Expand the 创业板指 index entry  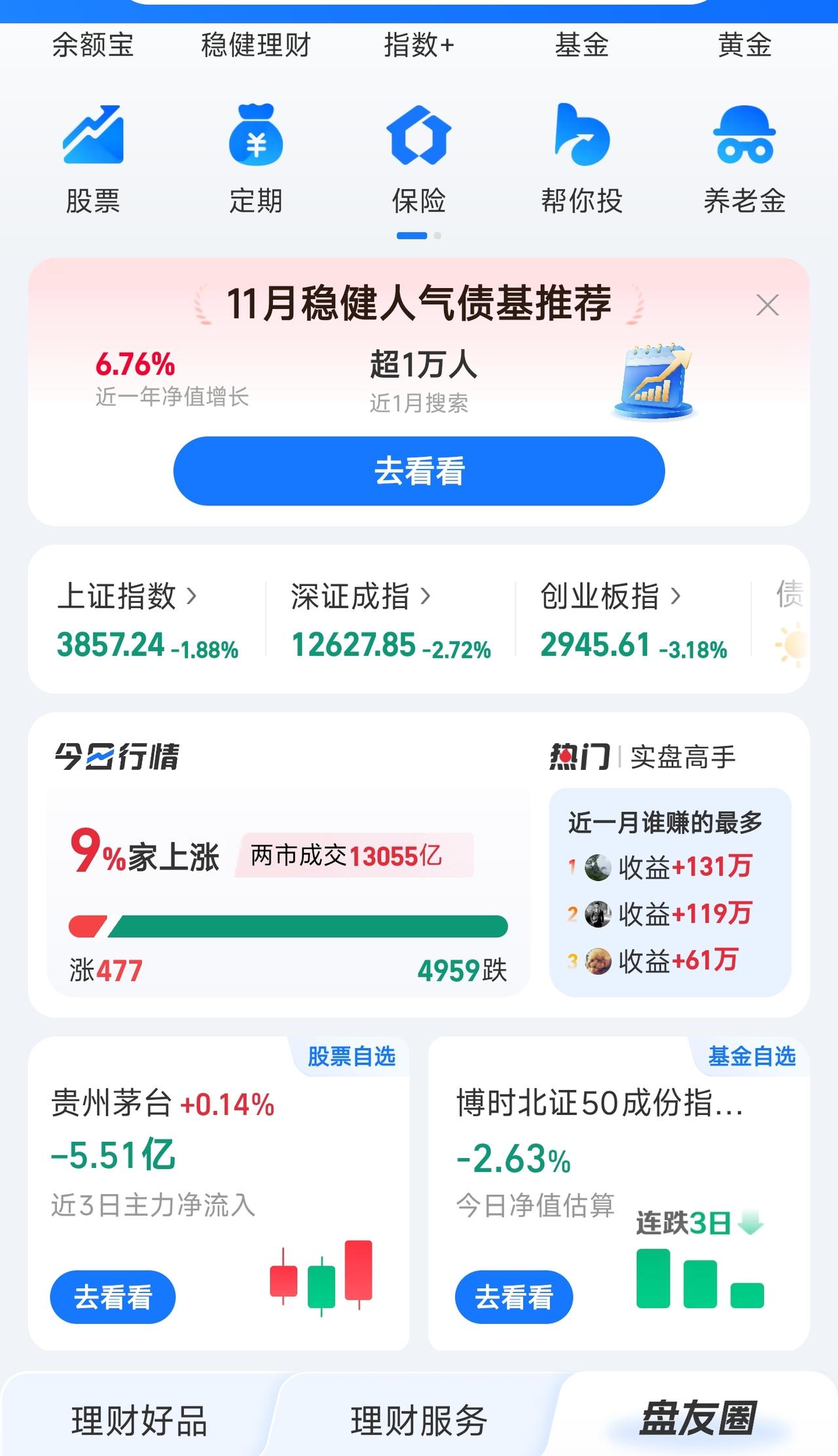click(x=674, y=596)
